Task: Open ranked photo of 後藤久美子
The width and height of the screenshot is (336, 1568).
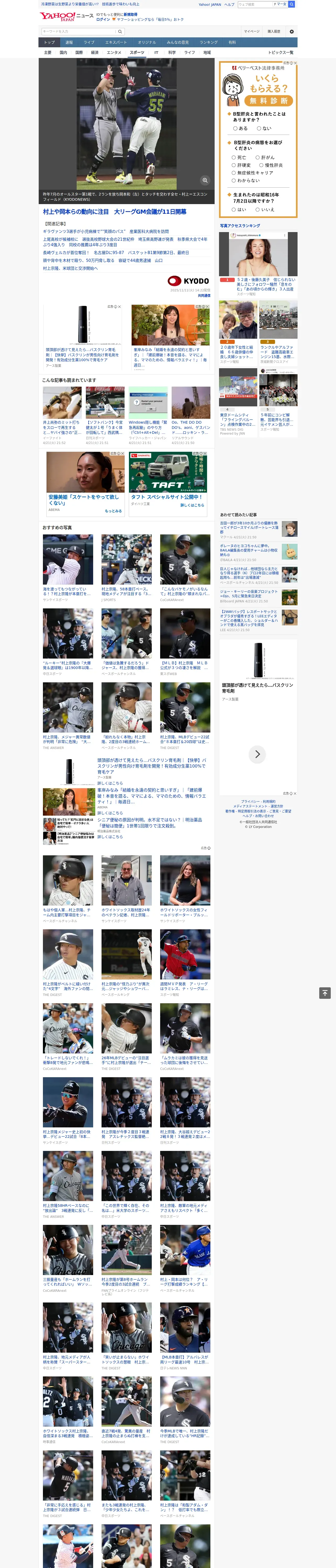Action: pos(258,254)
